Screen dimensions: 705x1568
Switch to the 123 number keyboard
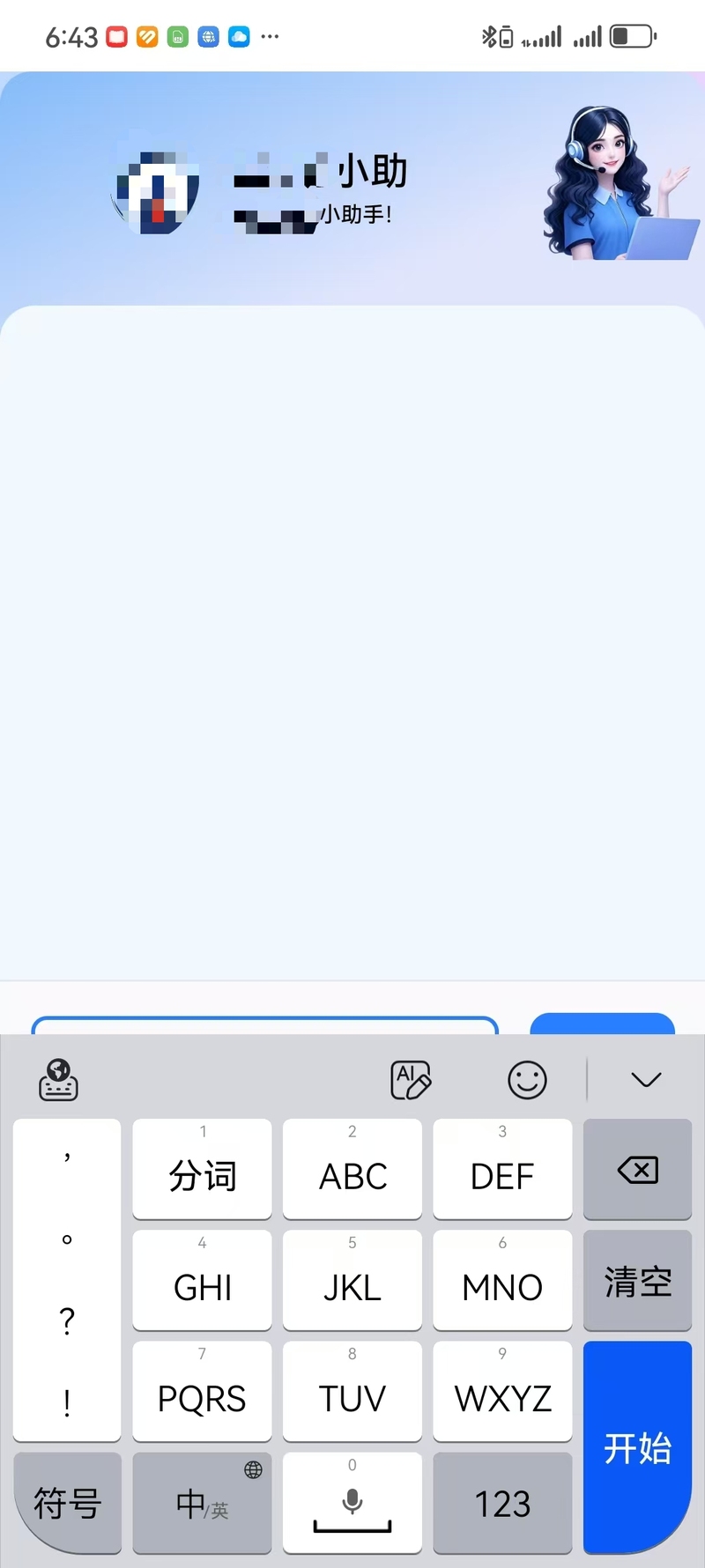click(502, 1503)
